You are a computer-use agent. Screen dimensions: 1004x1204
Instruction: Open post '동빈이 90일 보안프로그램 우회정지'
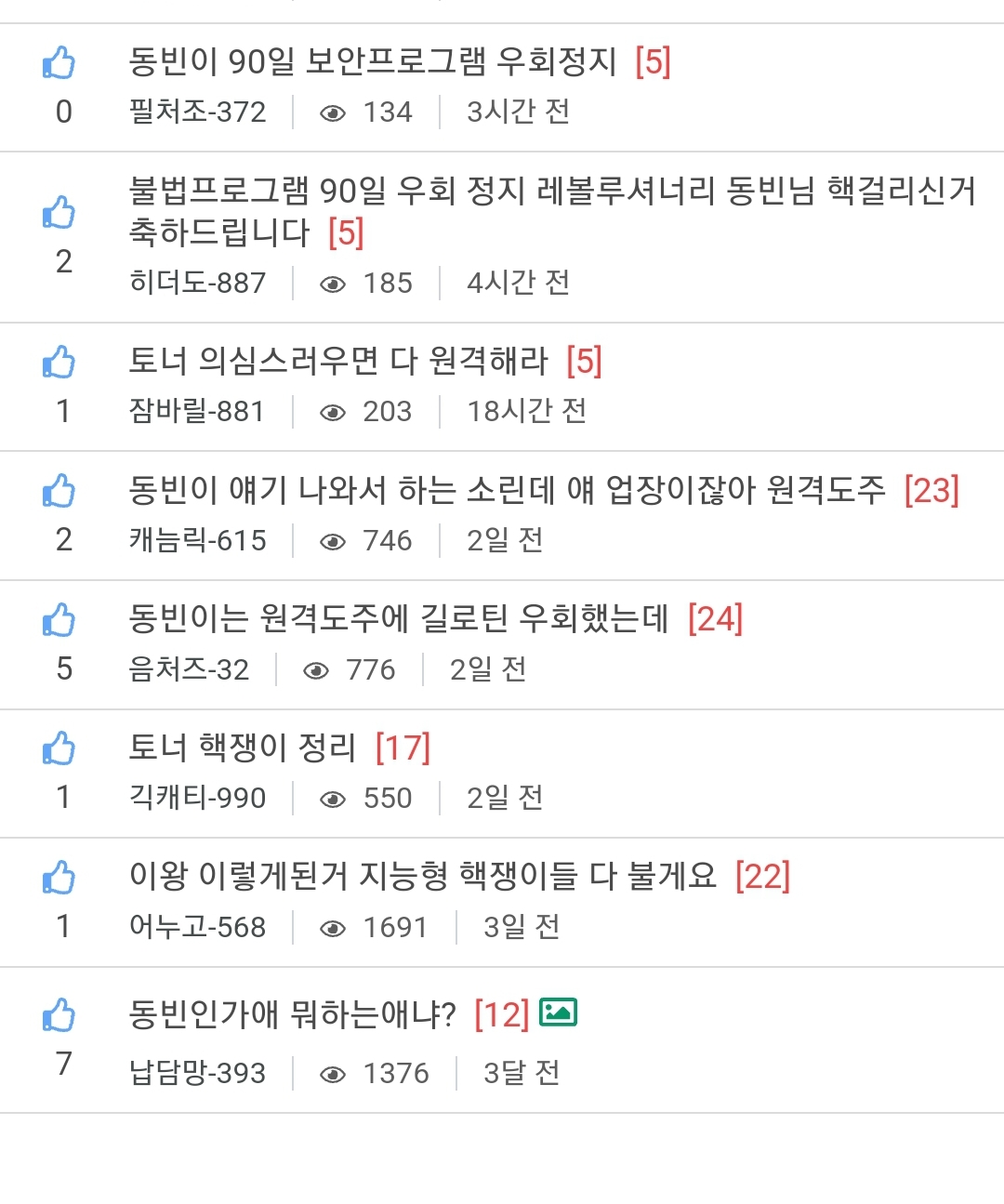pyautogui.click(x=372, y=62)
